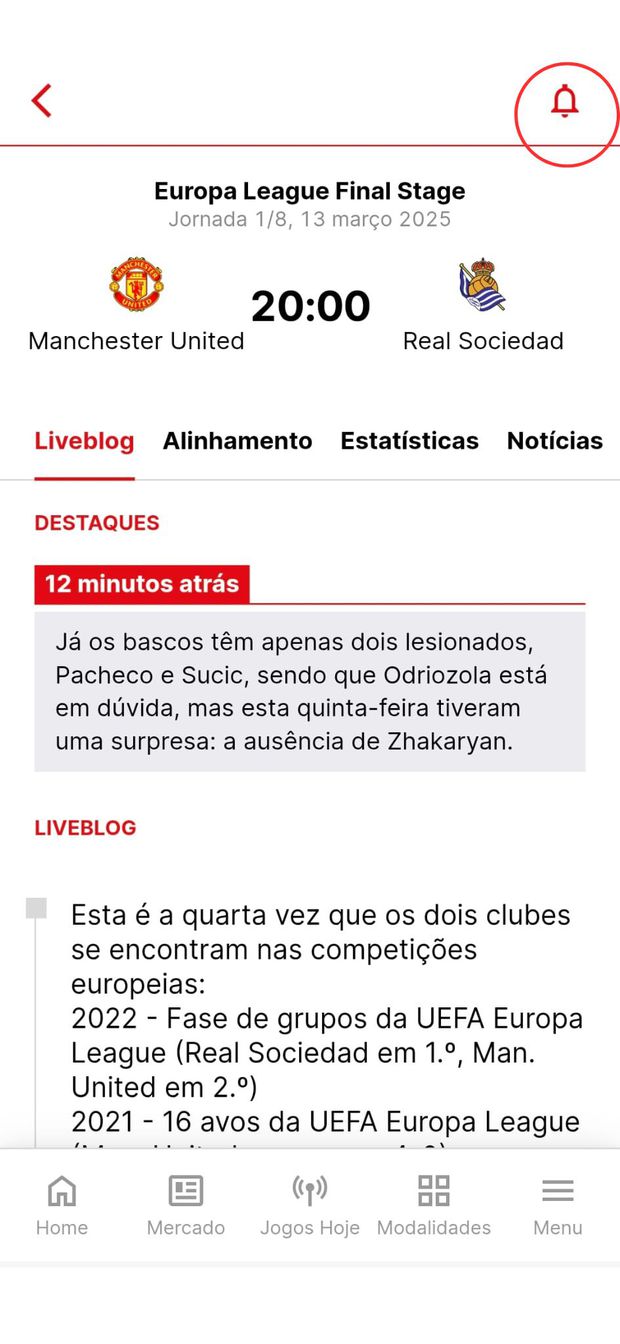Open the match notifications bell
Screen dimensions: 620x1344
[x=565, y=102]
